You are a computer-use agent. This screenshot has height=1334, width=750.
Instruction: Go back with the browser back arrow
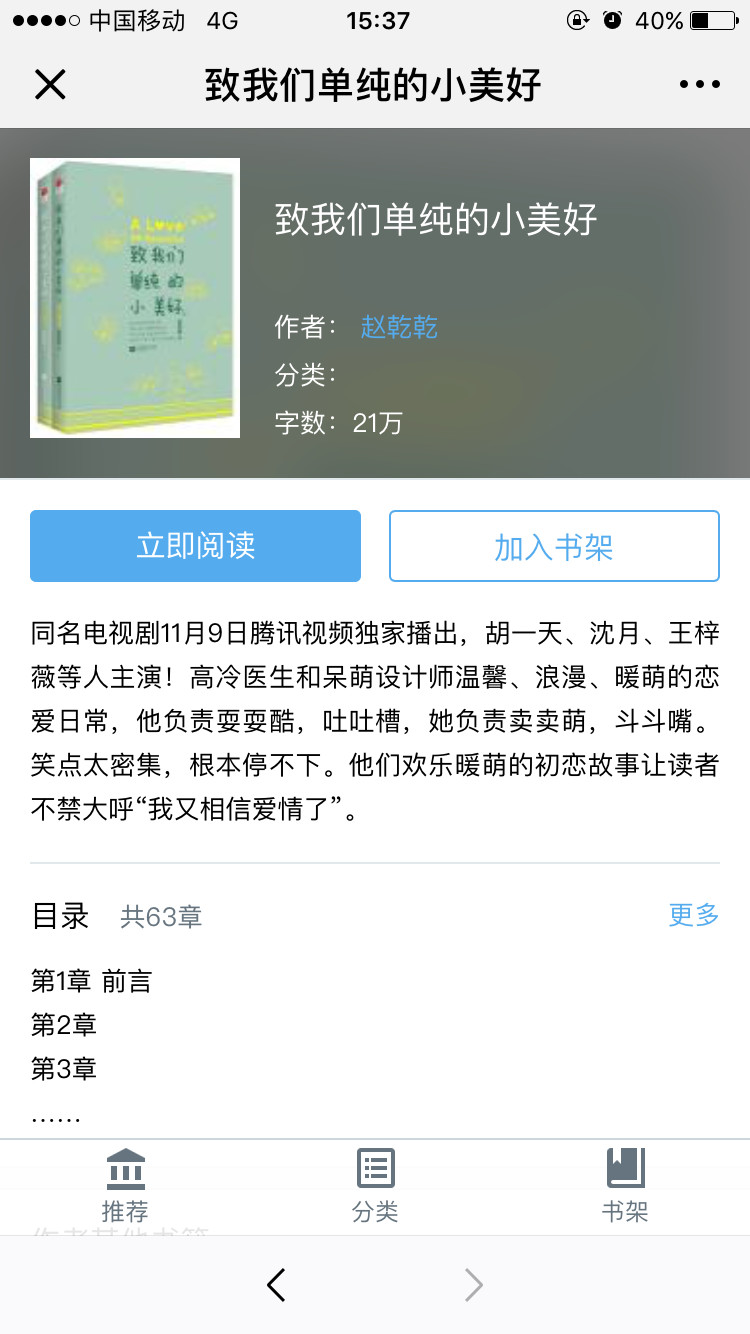[277, 1285]
